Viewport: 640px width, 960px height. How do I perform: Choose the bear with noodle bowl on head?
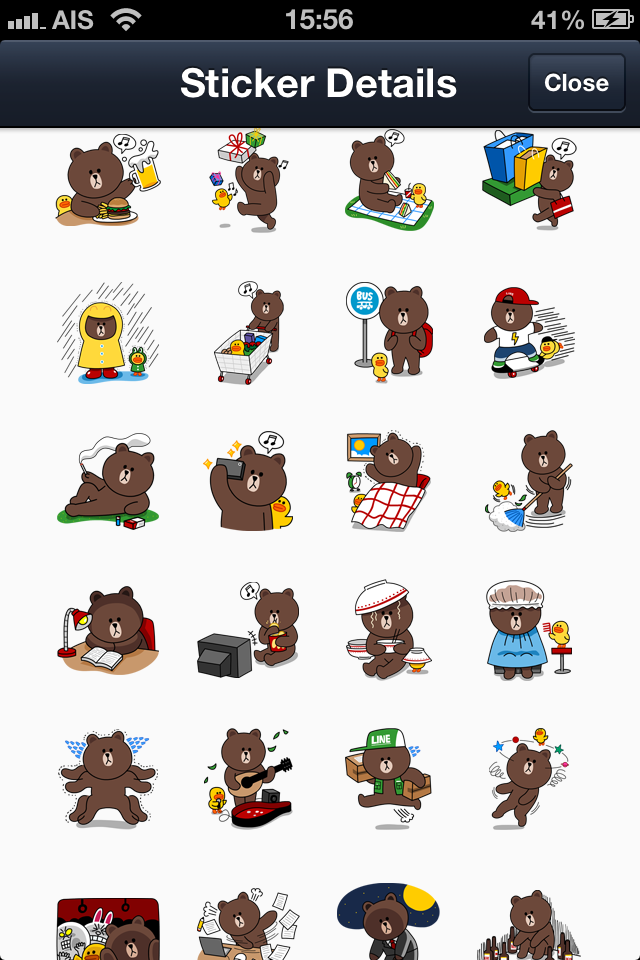pos(391,630)
